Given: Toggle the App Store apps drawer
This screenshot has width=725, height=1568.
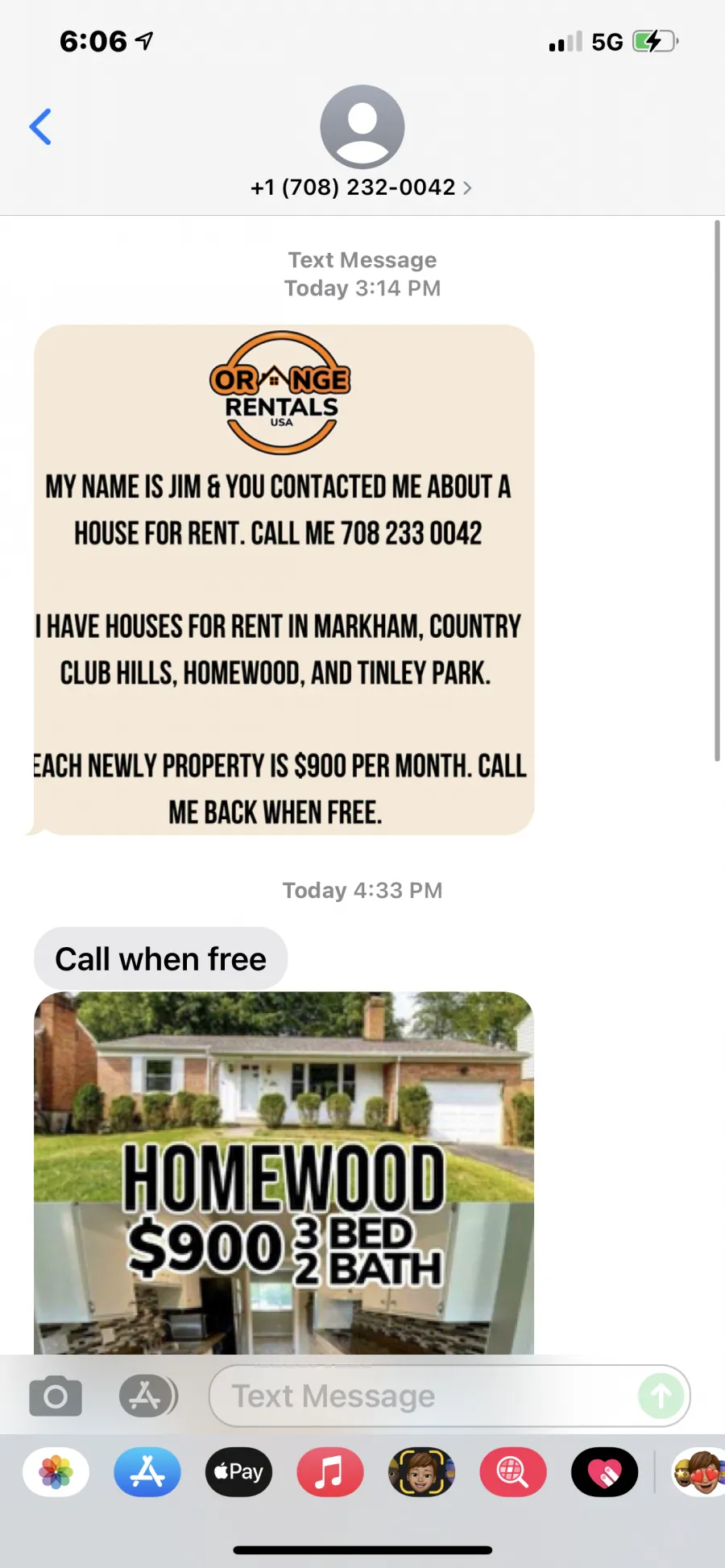Looking at the screenshot, I should coord(148,1396).
